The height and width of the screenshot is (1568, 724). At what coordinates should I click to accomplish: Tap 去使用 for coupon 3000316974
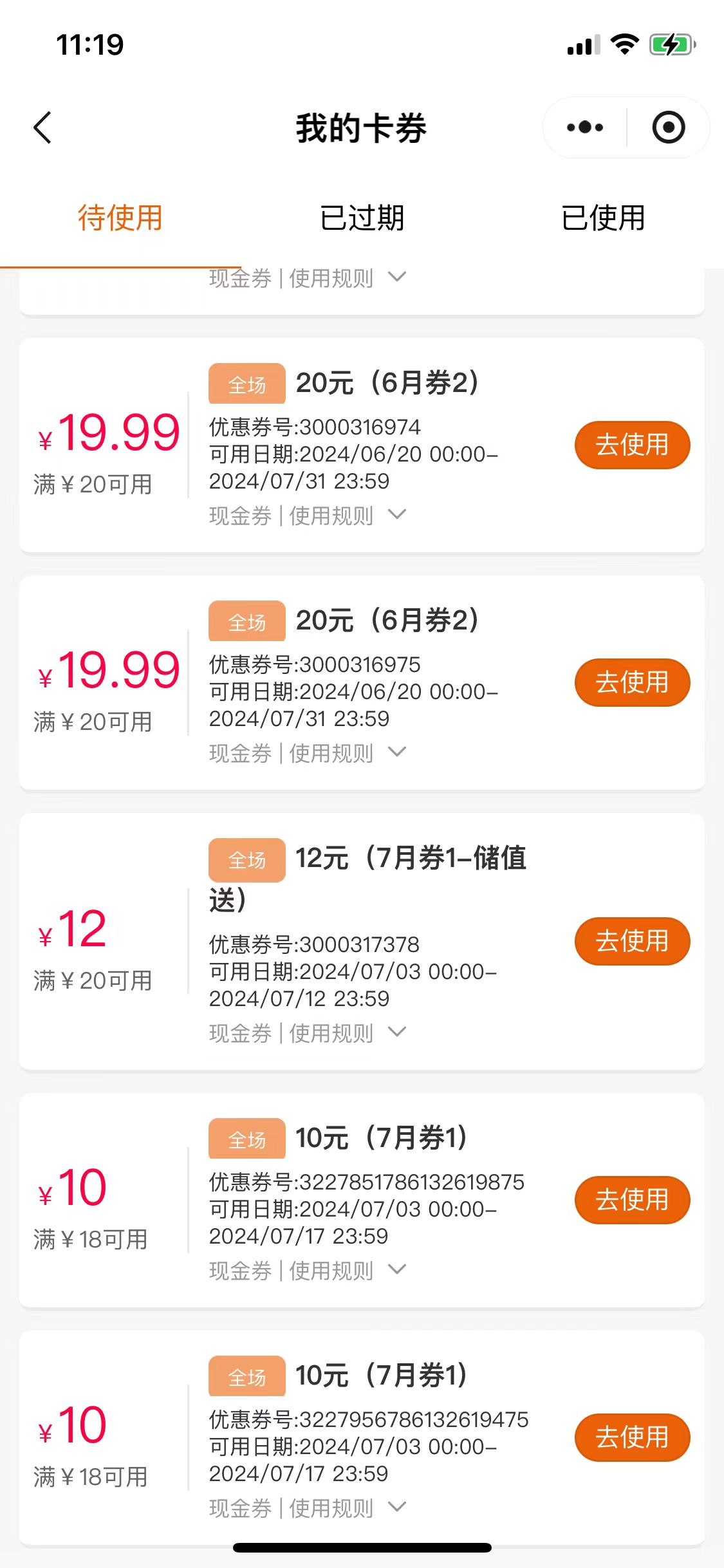click(632, 445)
